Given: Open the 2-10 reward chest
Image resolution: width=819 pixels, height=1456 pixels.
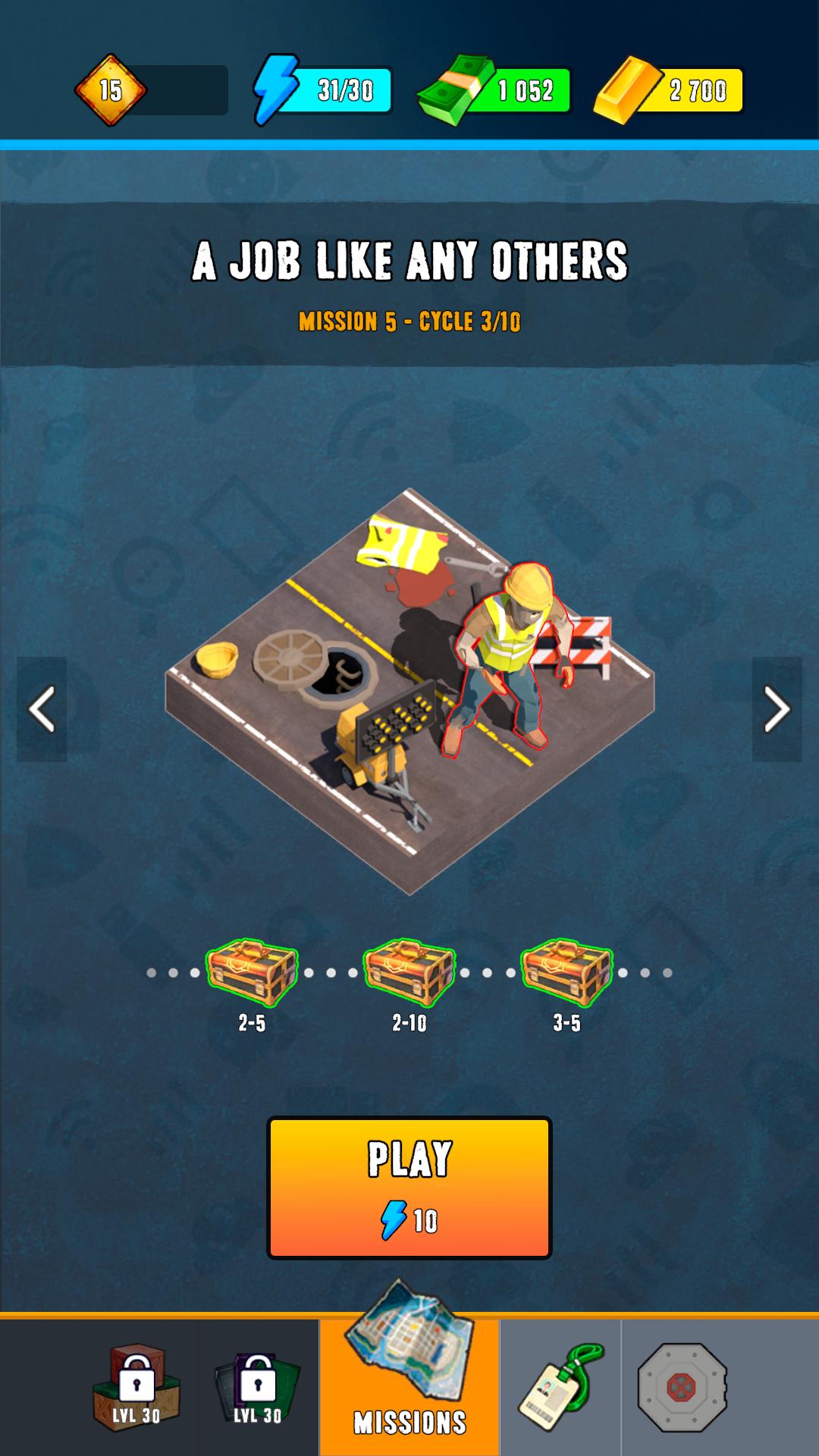Looking at the screenshot, I should (x=409, y=972).
